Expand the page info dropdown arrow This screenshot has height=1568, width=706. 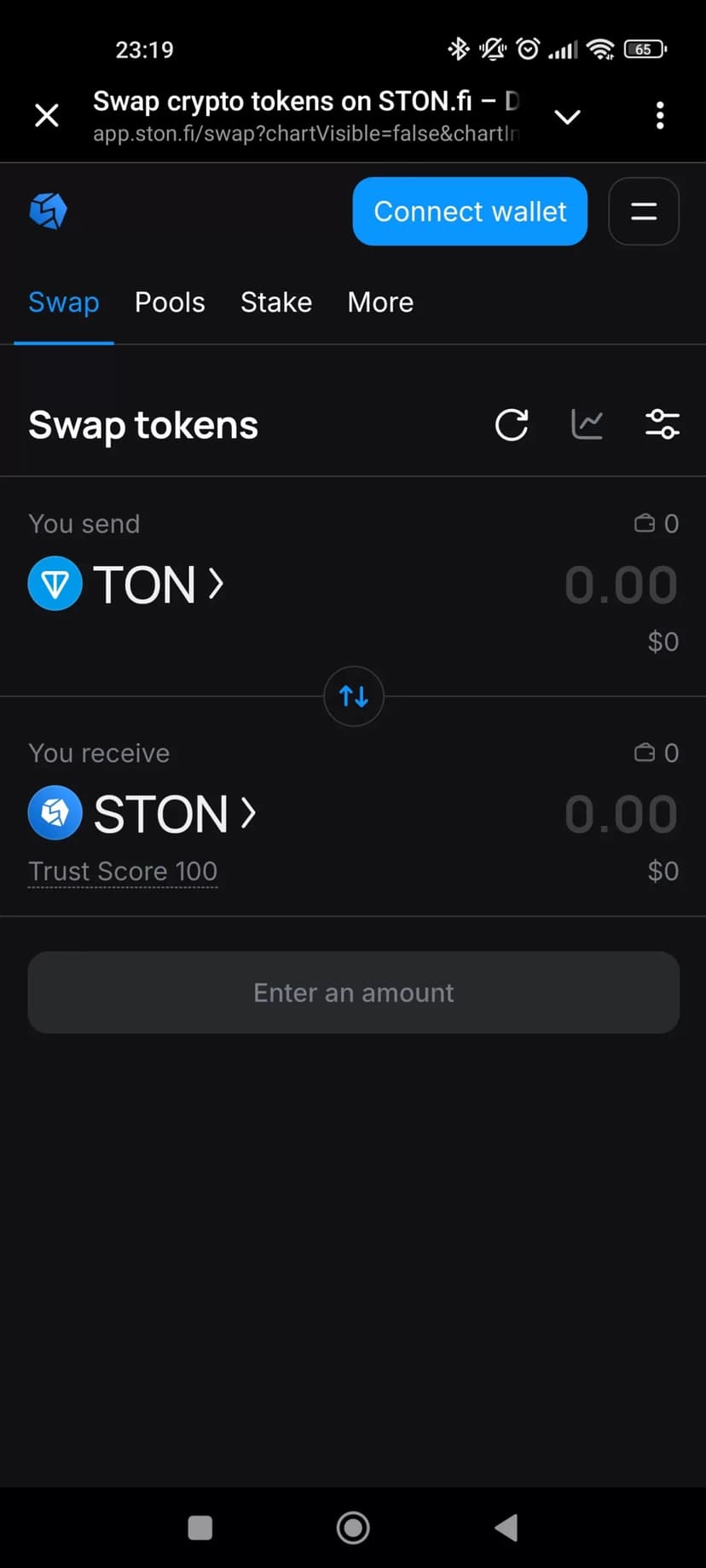(x=567, y=116)
